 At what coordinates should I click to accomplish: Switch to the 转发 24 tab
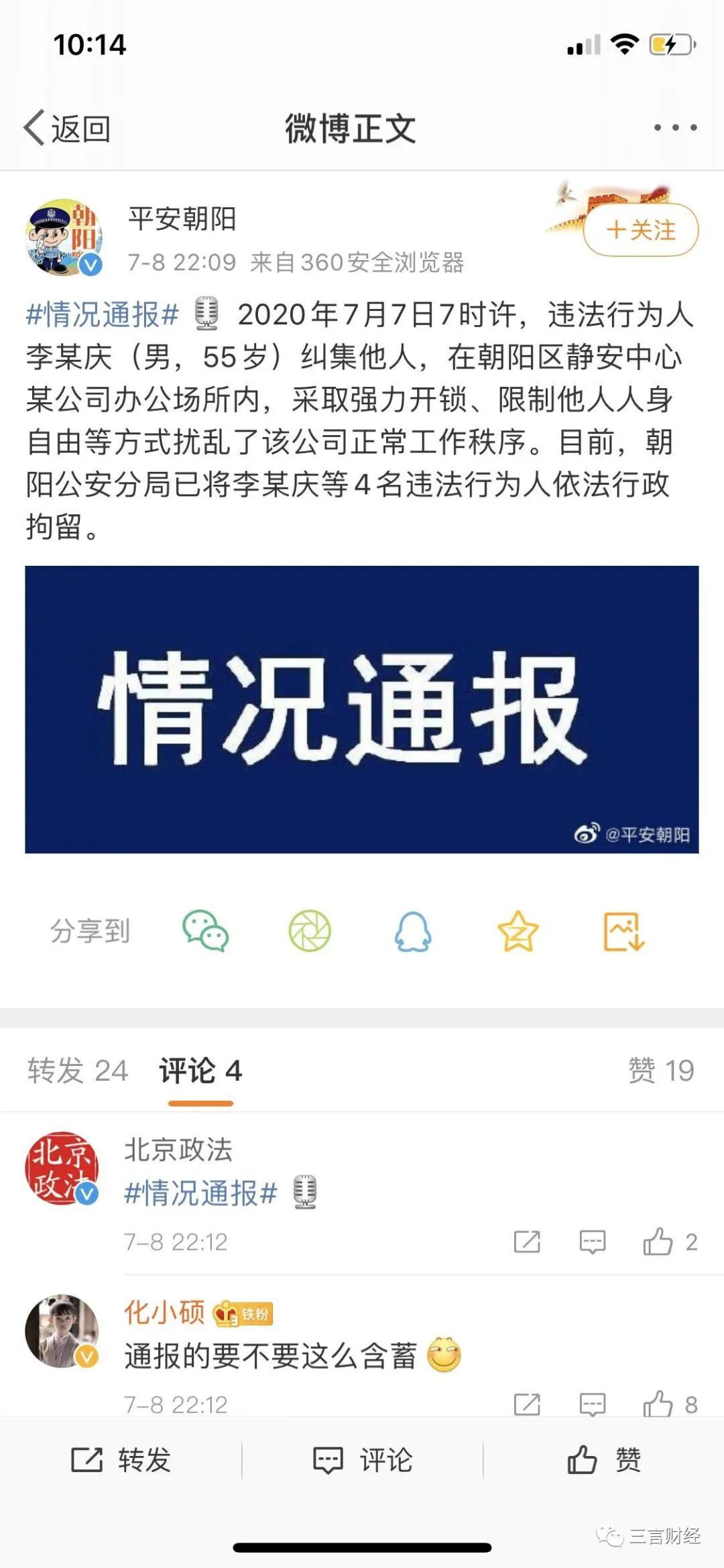click(78, 1071)
